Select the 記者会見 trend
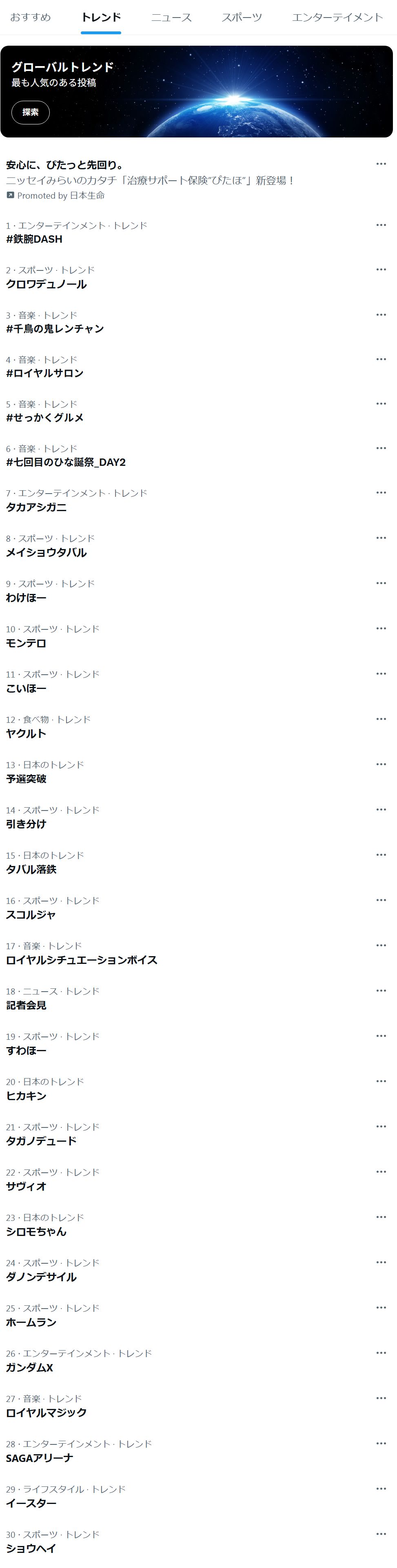This screenshot has width=397, height=1568. [26, 1005]
